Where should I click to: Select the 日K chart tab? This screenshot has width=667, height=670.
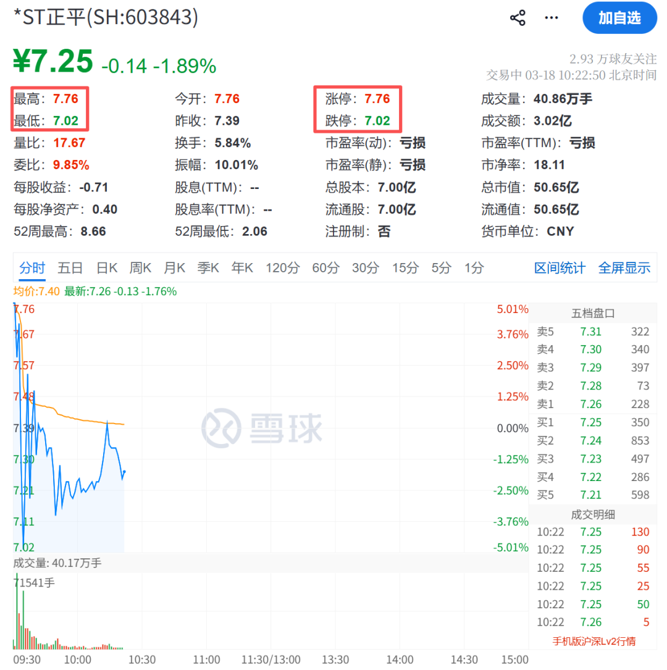click(107, 267)
